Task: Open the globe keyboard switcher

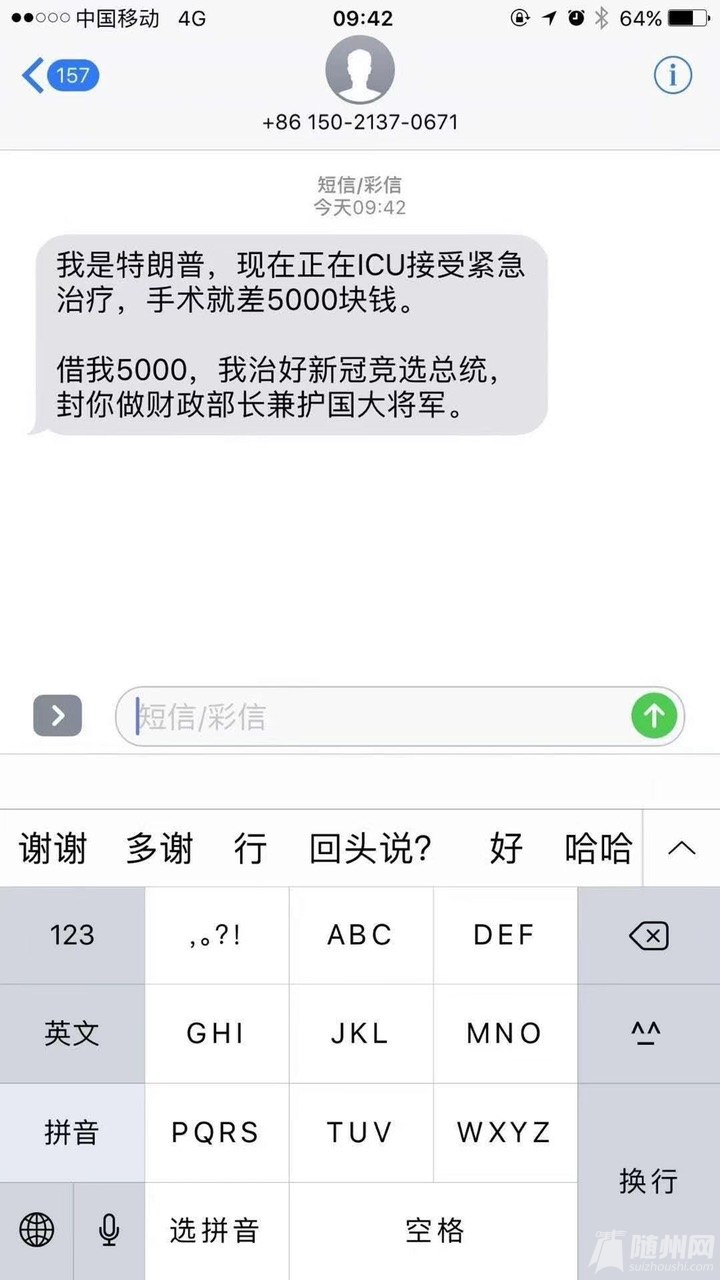Action: 36,1230
